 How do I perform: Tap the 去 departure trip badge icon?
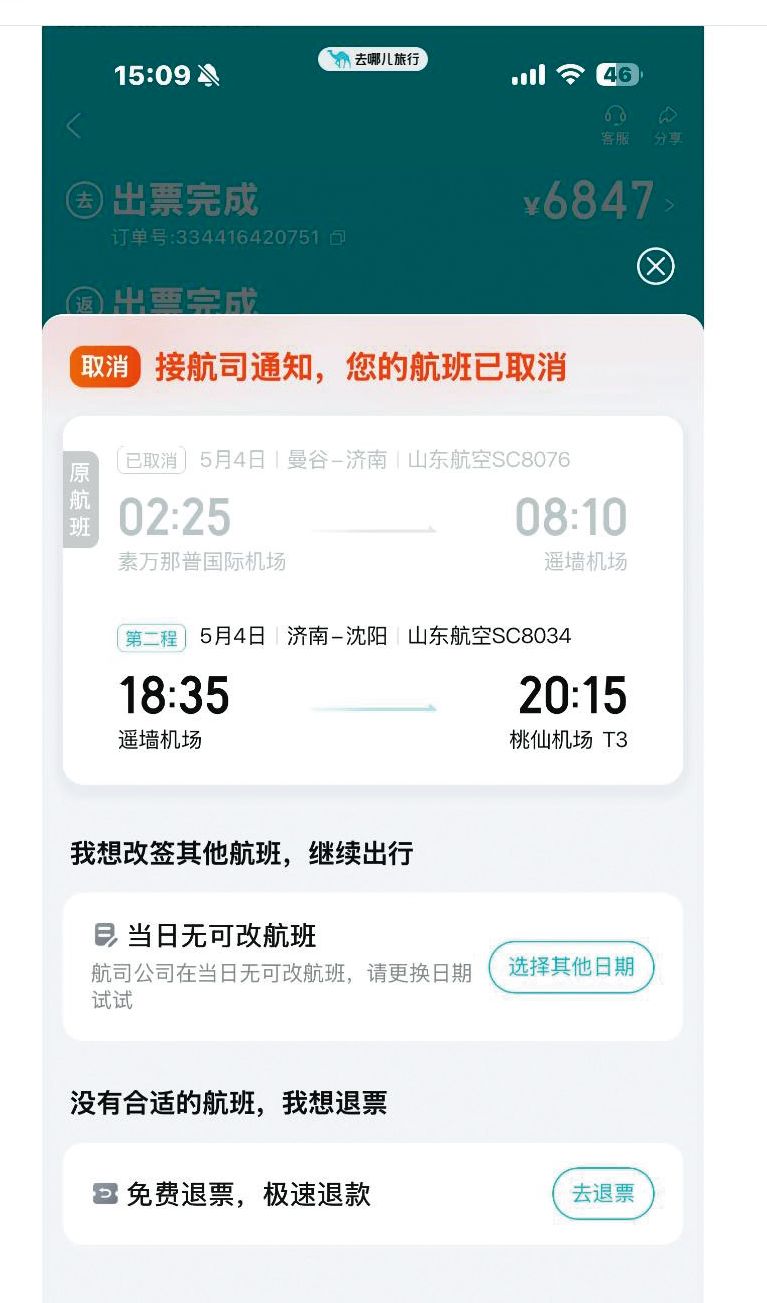[x=85, y=199]
